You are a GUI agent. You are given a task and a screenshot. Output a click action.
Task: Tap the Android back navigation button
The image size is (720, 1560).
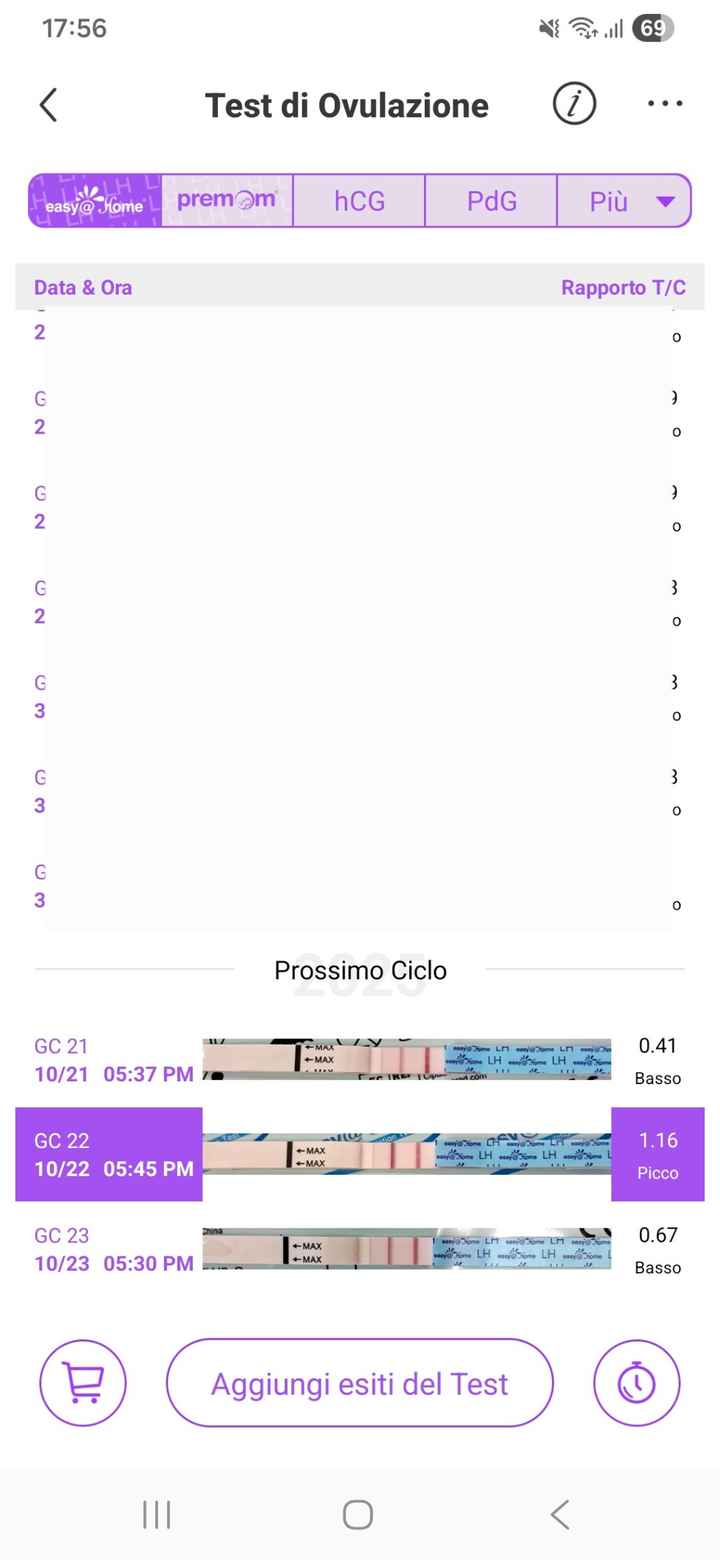pos(558,1514)
